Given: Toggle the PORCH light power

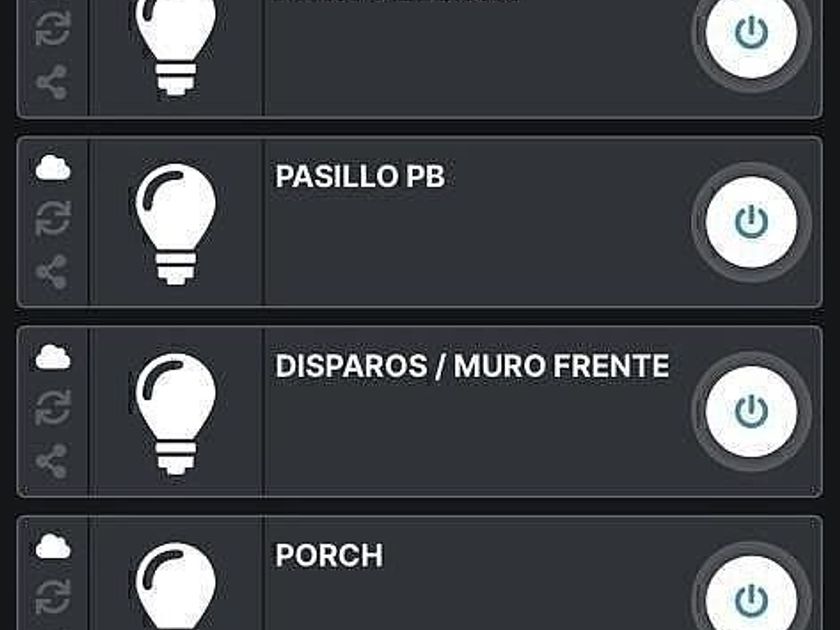Looking at the screenshot, I should 751,599.
